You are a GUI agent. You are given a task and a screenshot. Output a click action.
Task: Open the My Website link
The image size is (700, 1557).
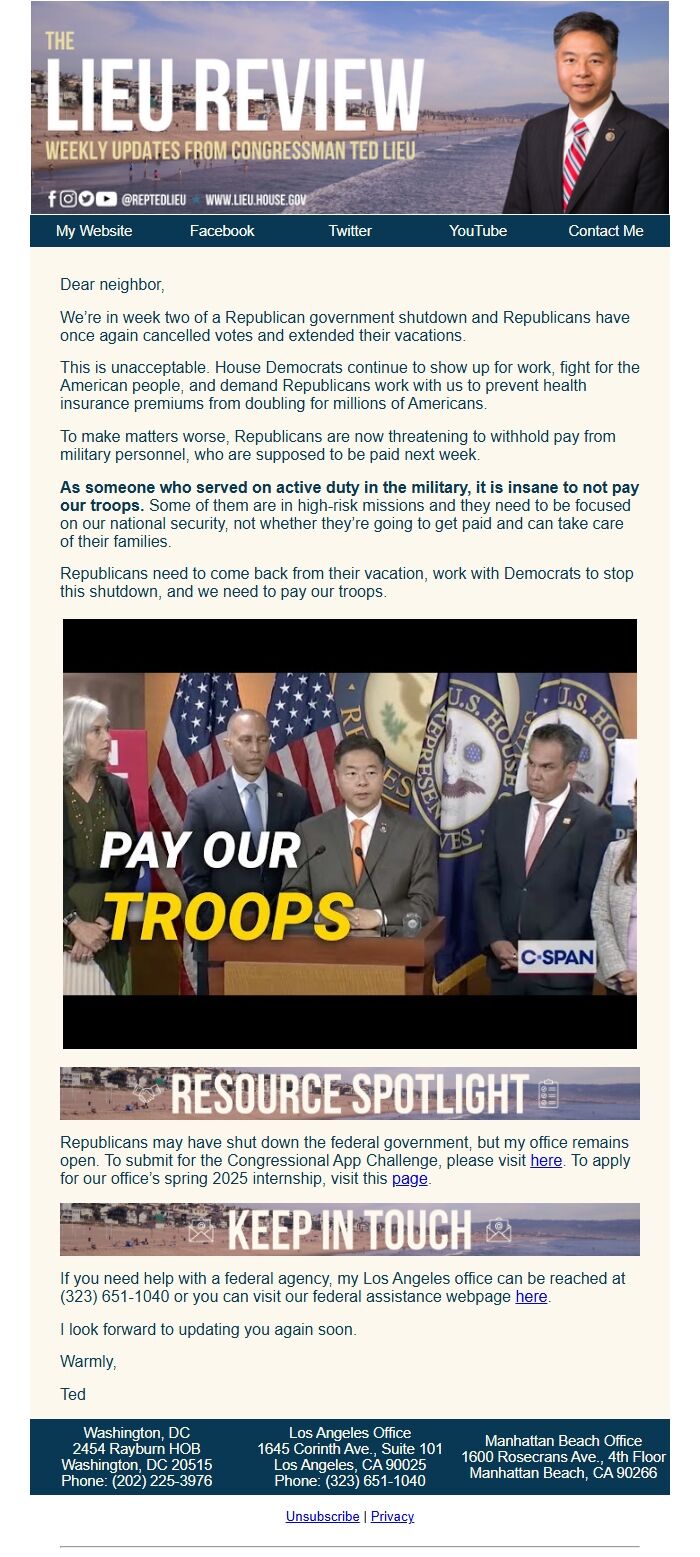click(94, 231)
